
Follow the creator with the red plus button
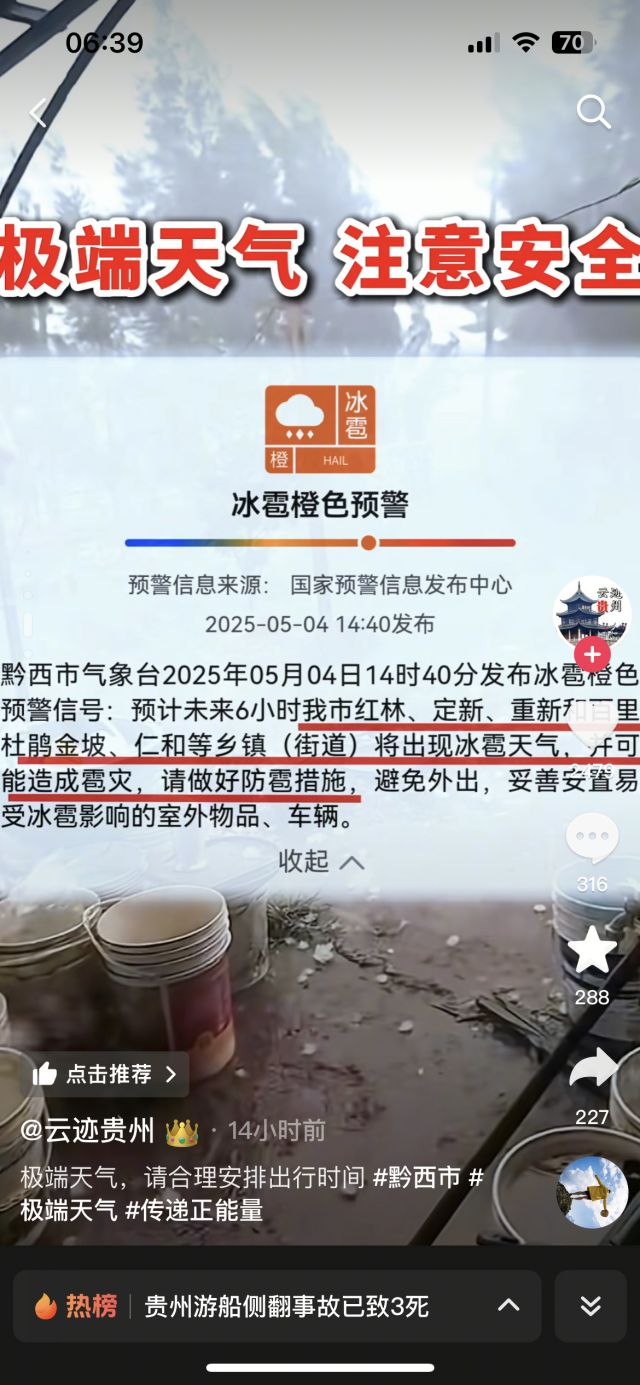592,655
